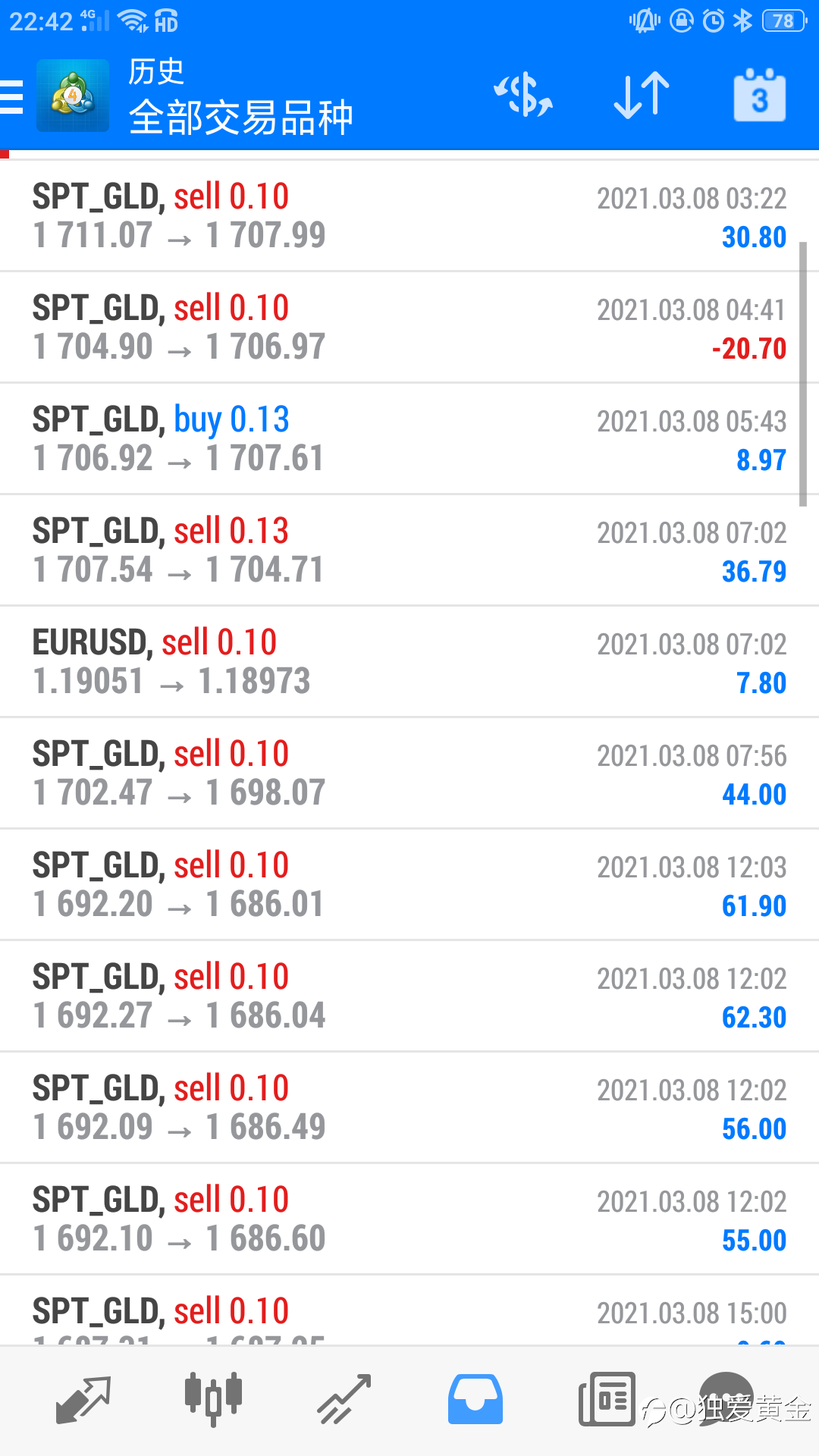Open the SPT_GLD sell trade at 03:22
Screen dimensions: 819x1456
click(409, 216)
